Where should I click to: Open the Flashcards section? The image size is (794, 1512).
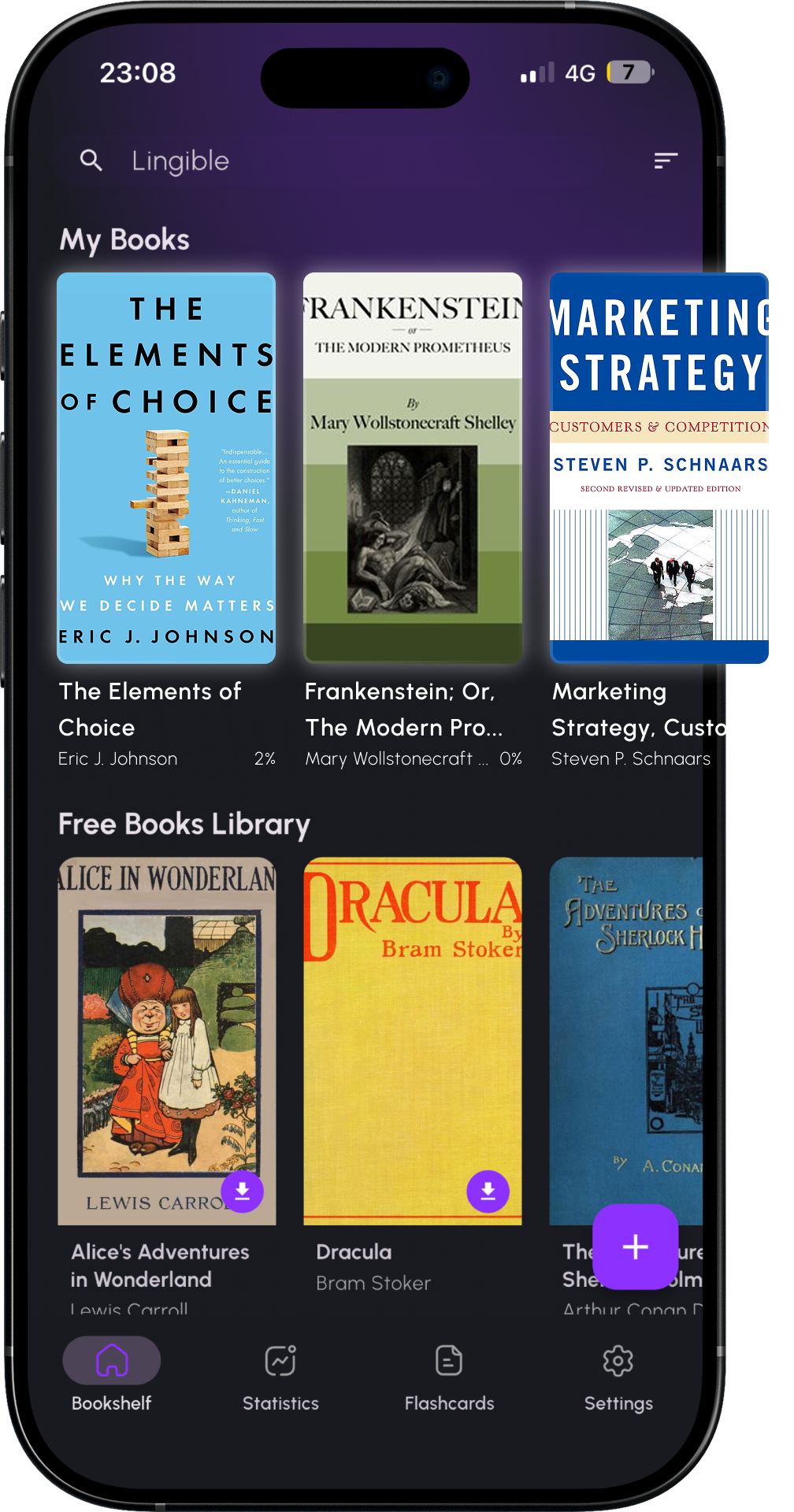[x=449, y=1360]
